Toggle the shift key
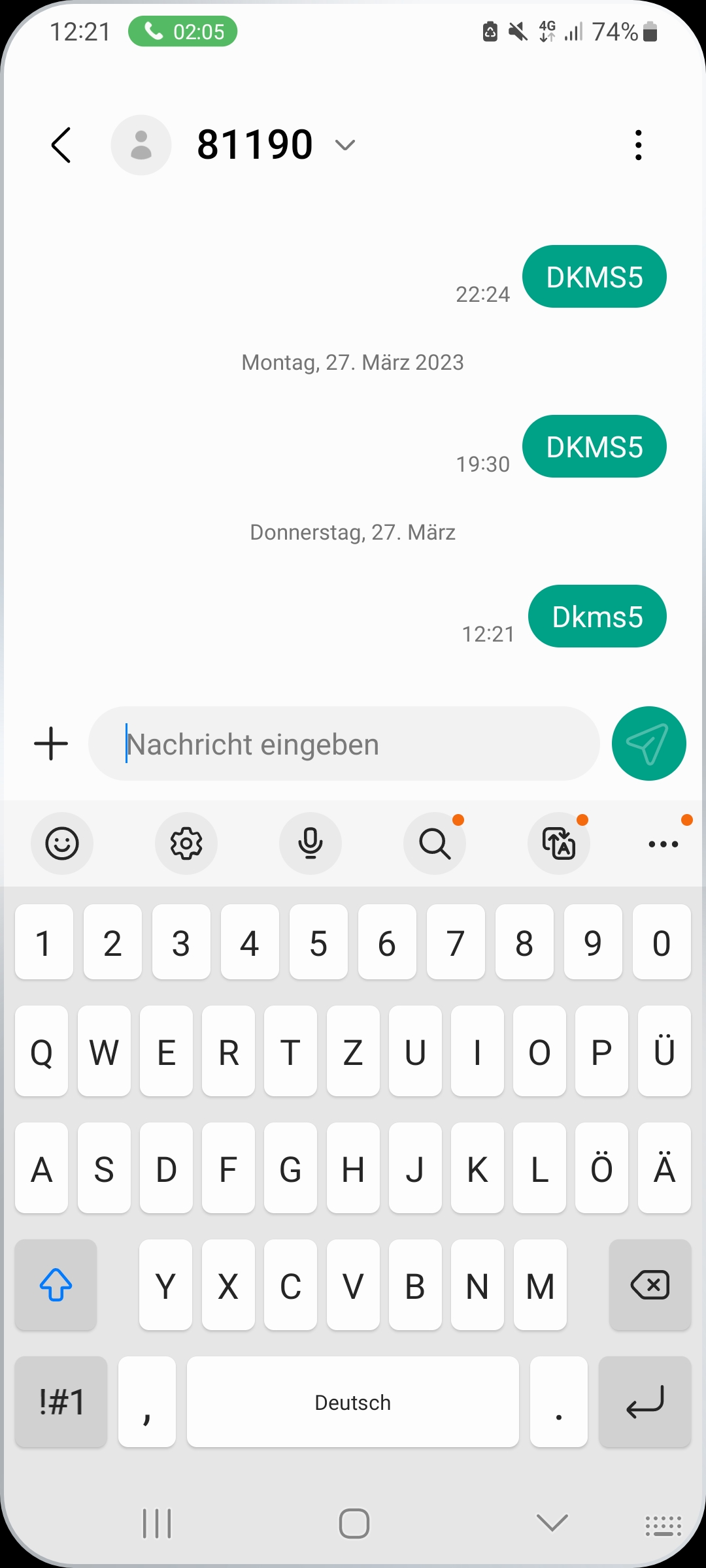Screen dimensions: 706x1568 (x=56, y=1285)
